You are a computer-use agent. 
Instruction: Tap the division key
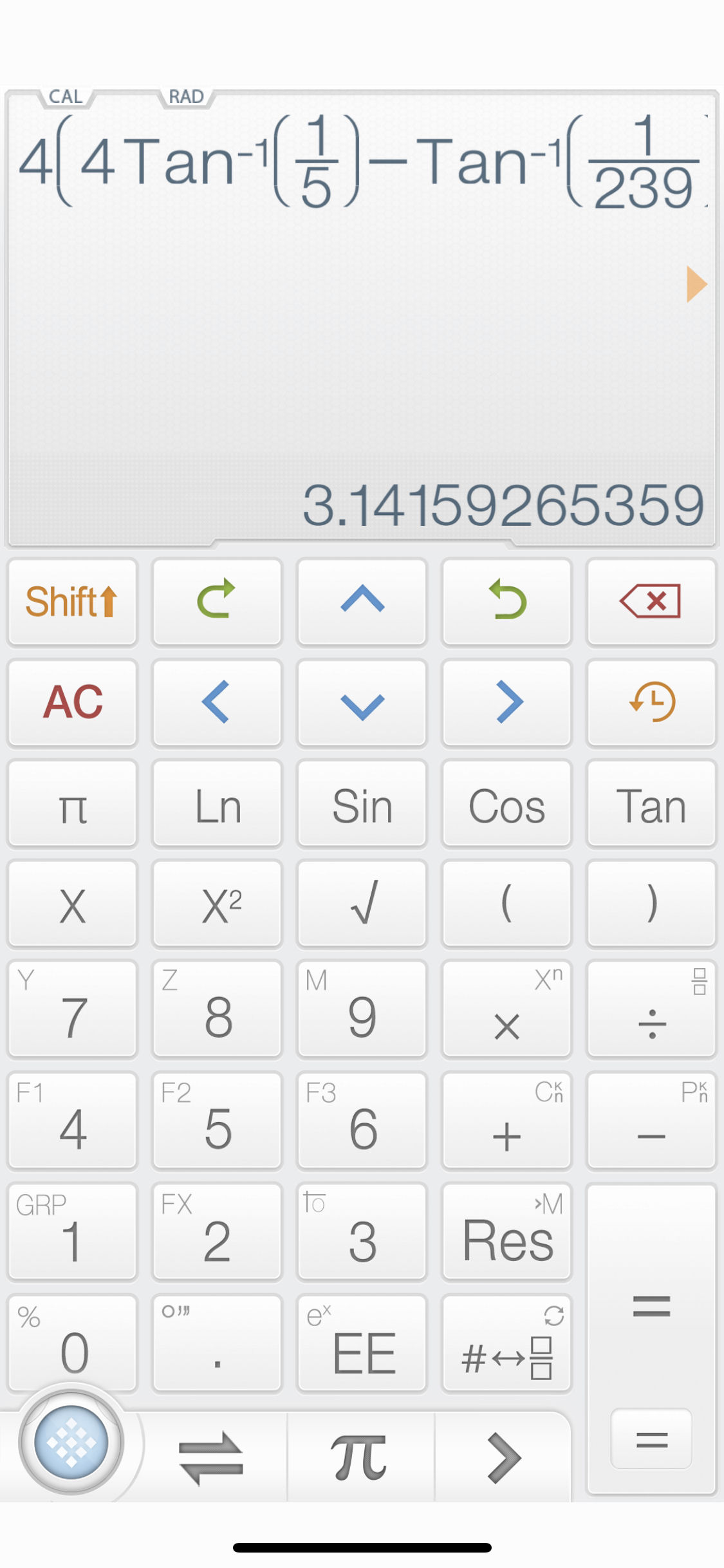(651, 1009)
